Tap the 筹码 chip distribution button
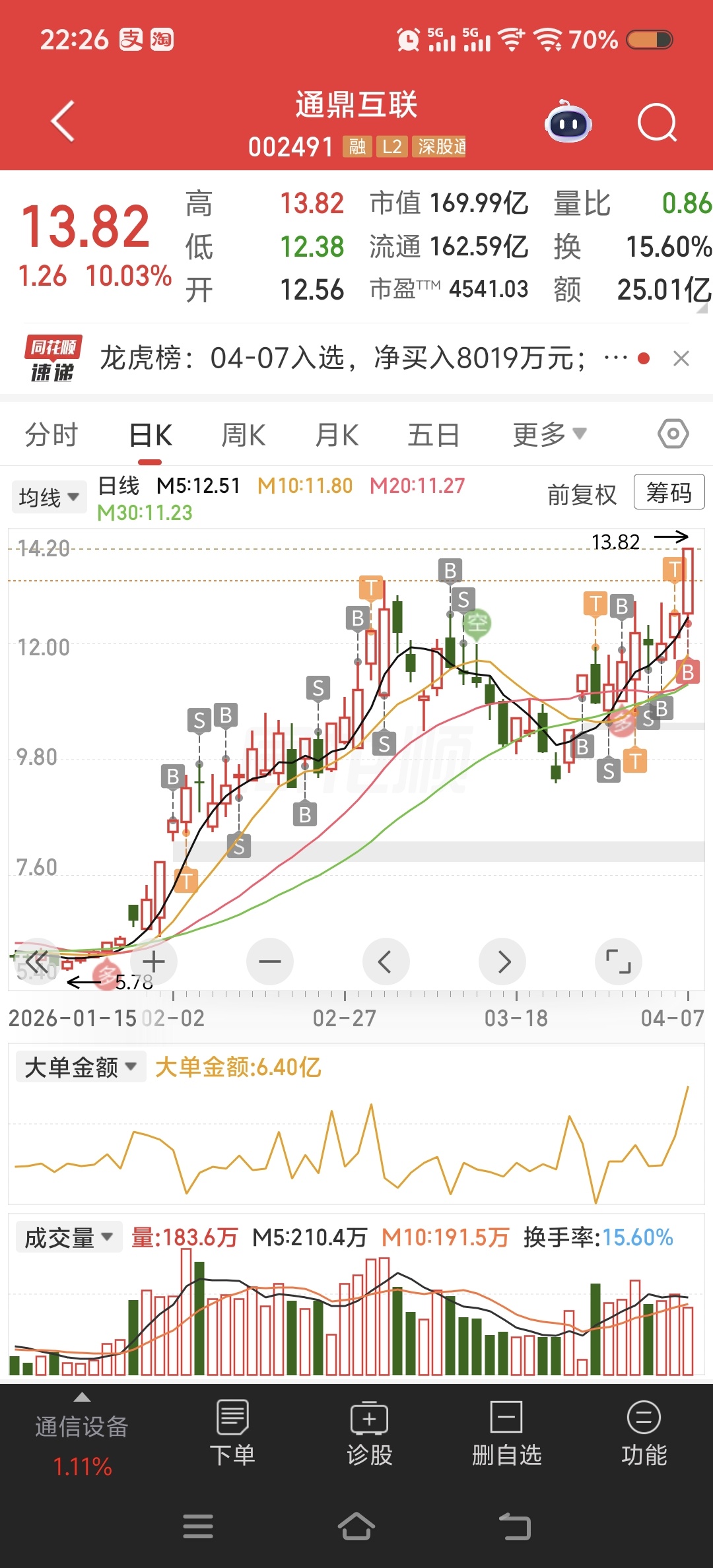 (x=669, y=492)
